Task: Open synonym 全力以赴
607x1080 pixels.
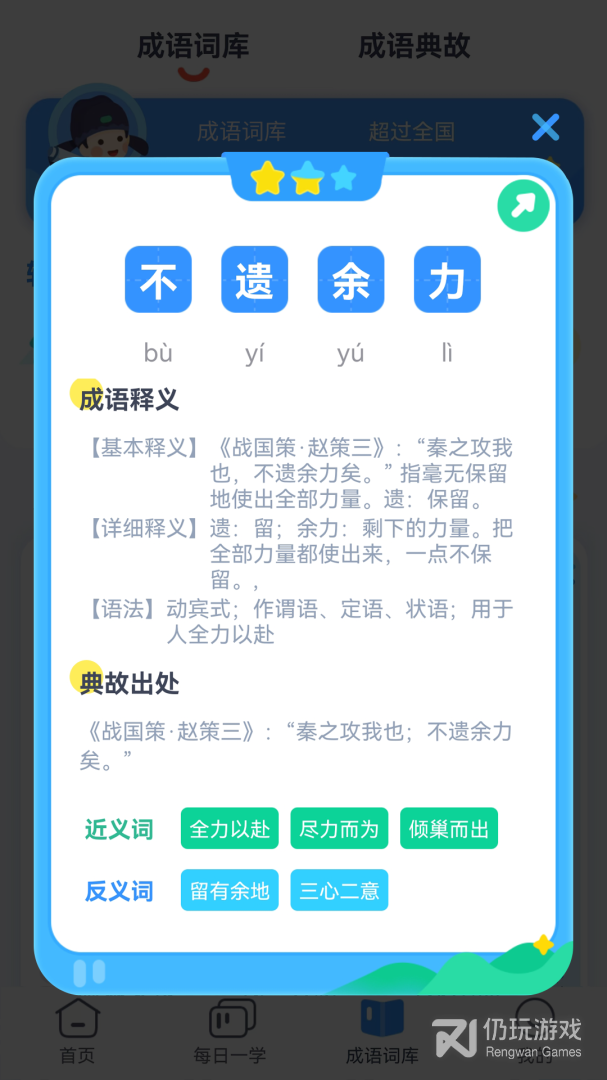Action: (230, 829)
